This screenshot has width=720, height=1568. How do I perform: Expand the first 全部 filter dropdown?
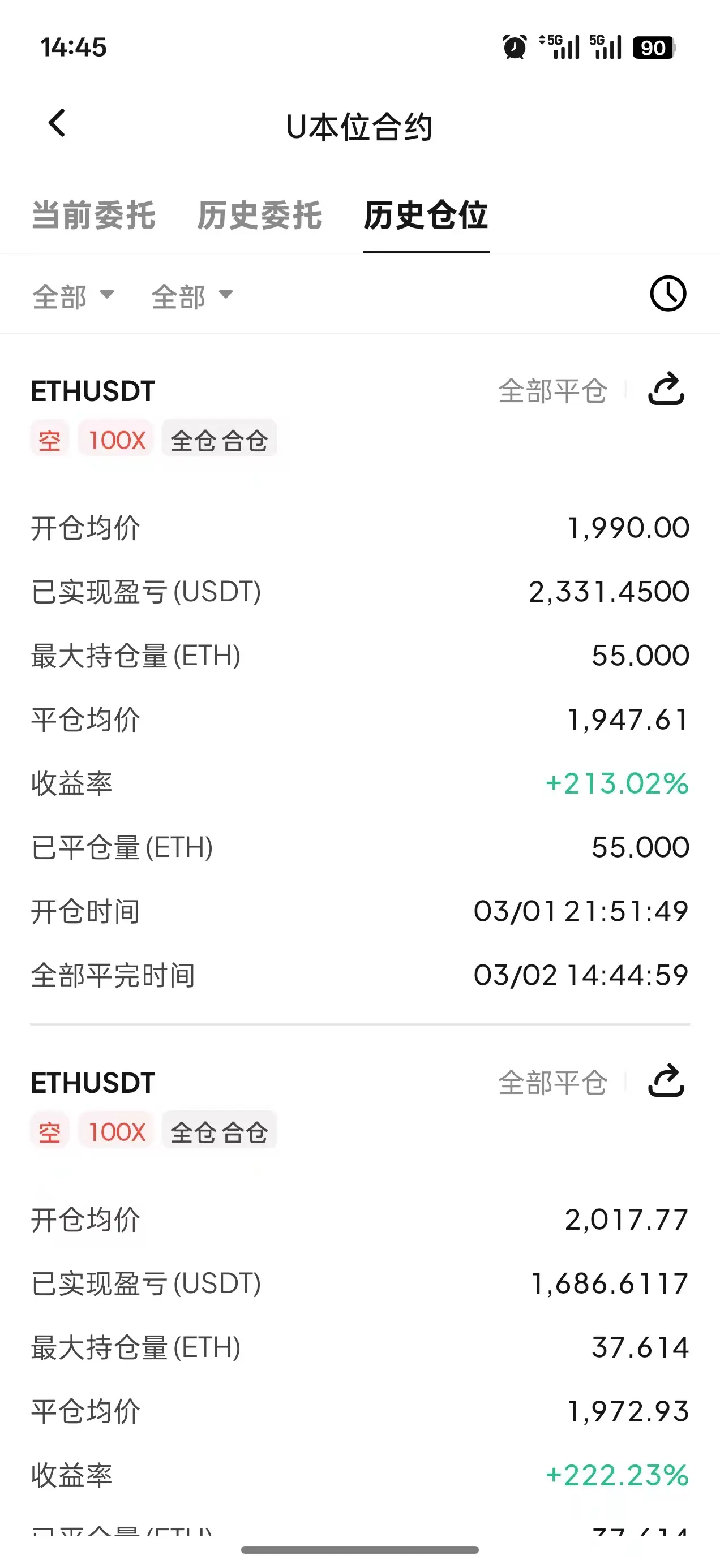coord(73,296)
